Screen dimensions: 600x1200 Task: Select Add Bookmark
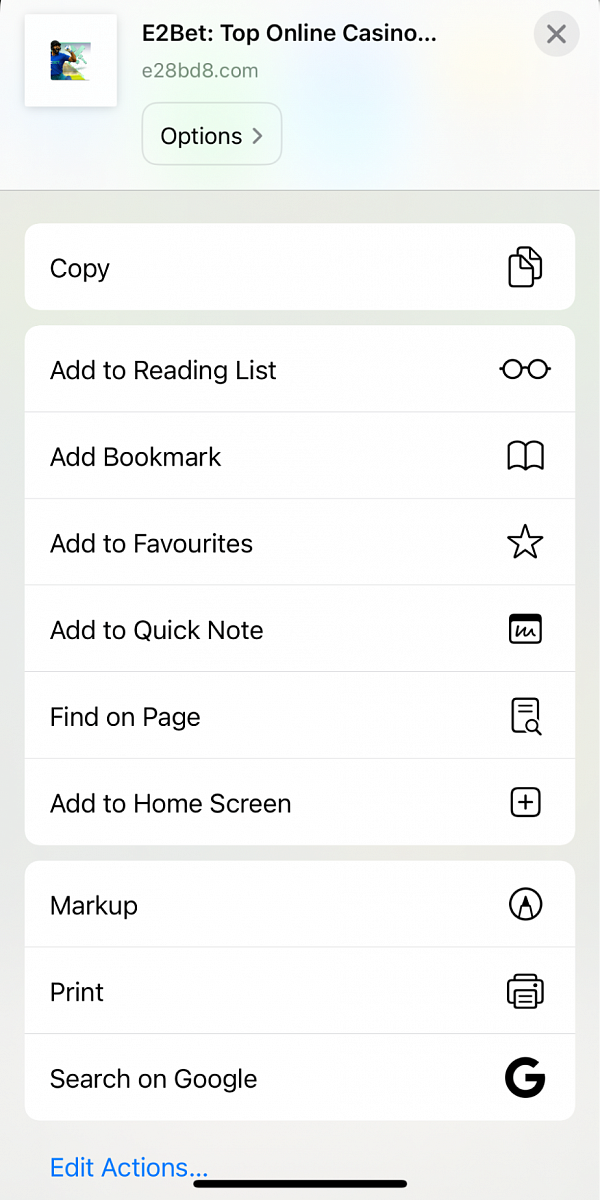coord(299,457)
